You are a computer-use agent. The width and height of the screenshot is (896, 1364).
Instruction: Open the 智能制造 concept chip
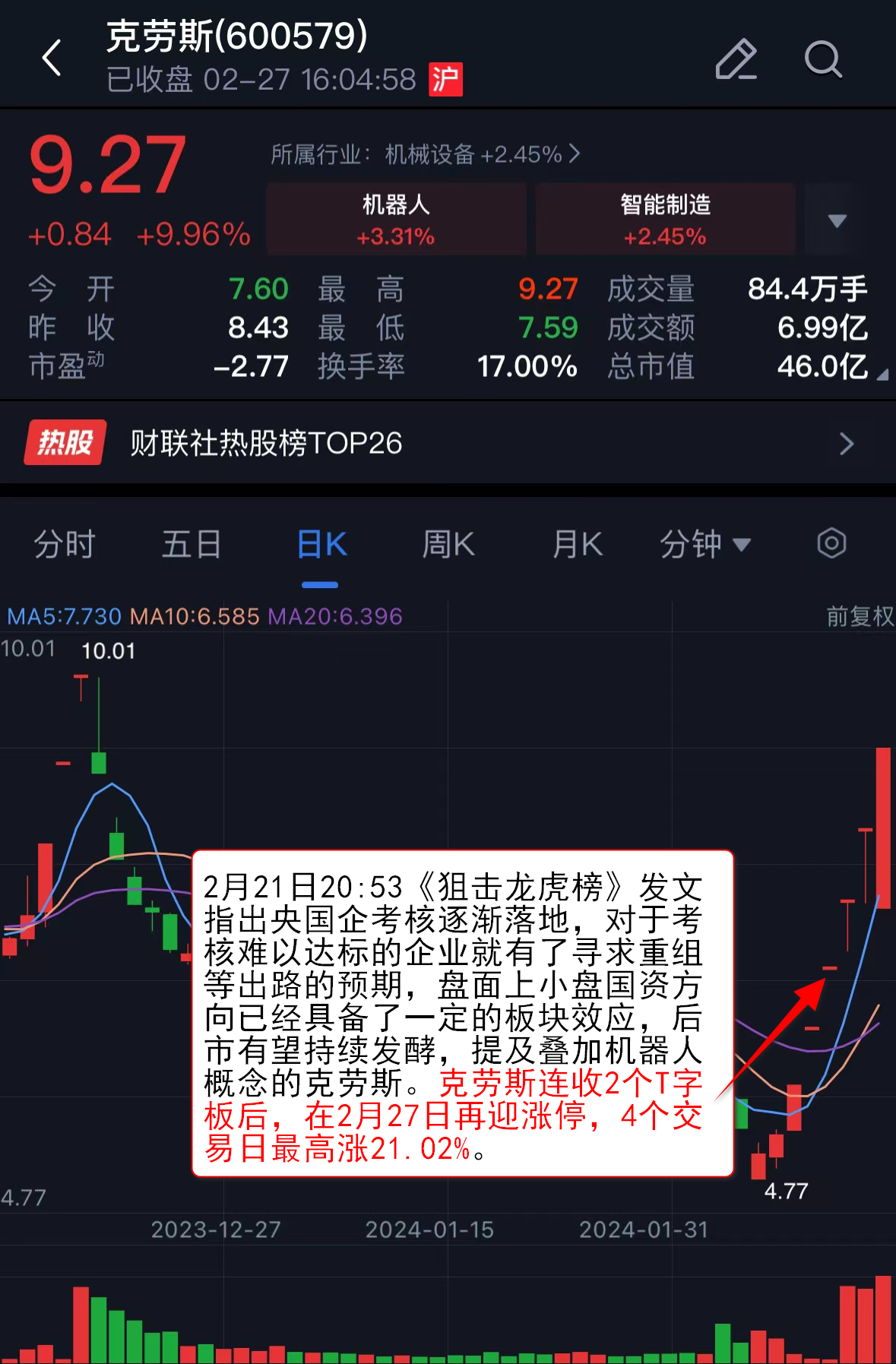click(665, 220)
